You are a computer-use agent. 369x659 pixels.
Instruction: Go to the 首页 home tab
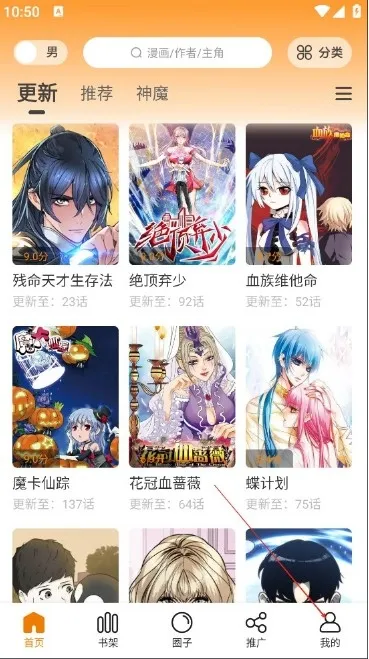pos(34,629)
